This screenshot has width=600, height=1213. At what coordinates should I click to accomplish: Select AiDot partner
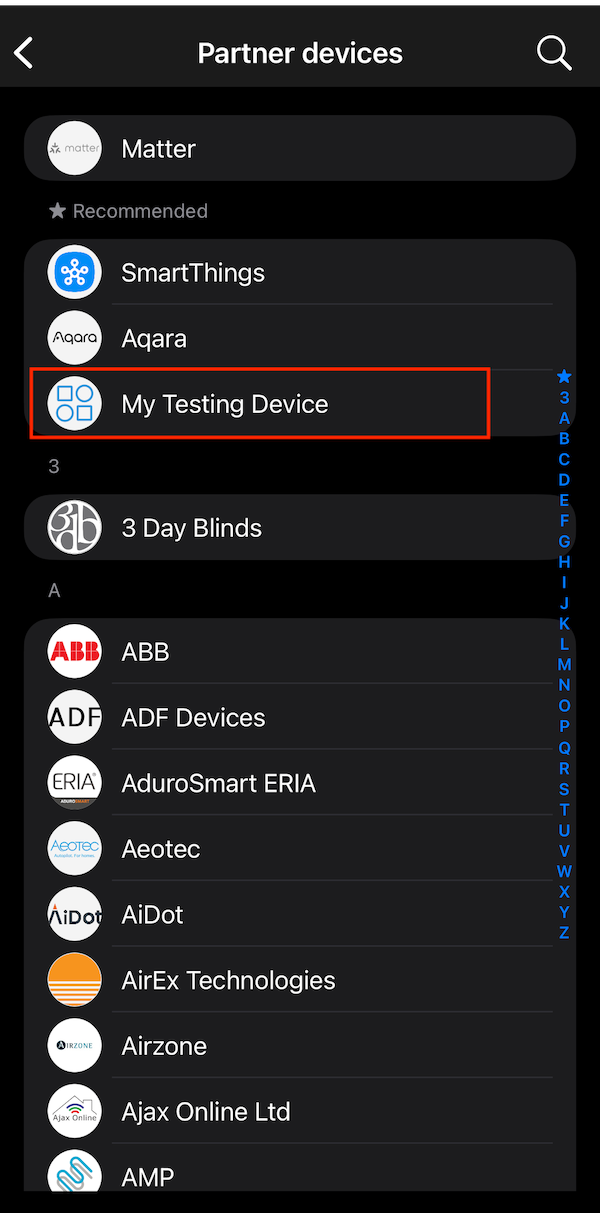pyautogui.click(x=300, y=914)
